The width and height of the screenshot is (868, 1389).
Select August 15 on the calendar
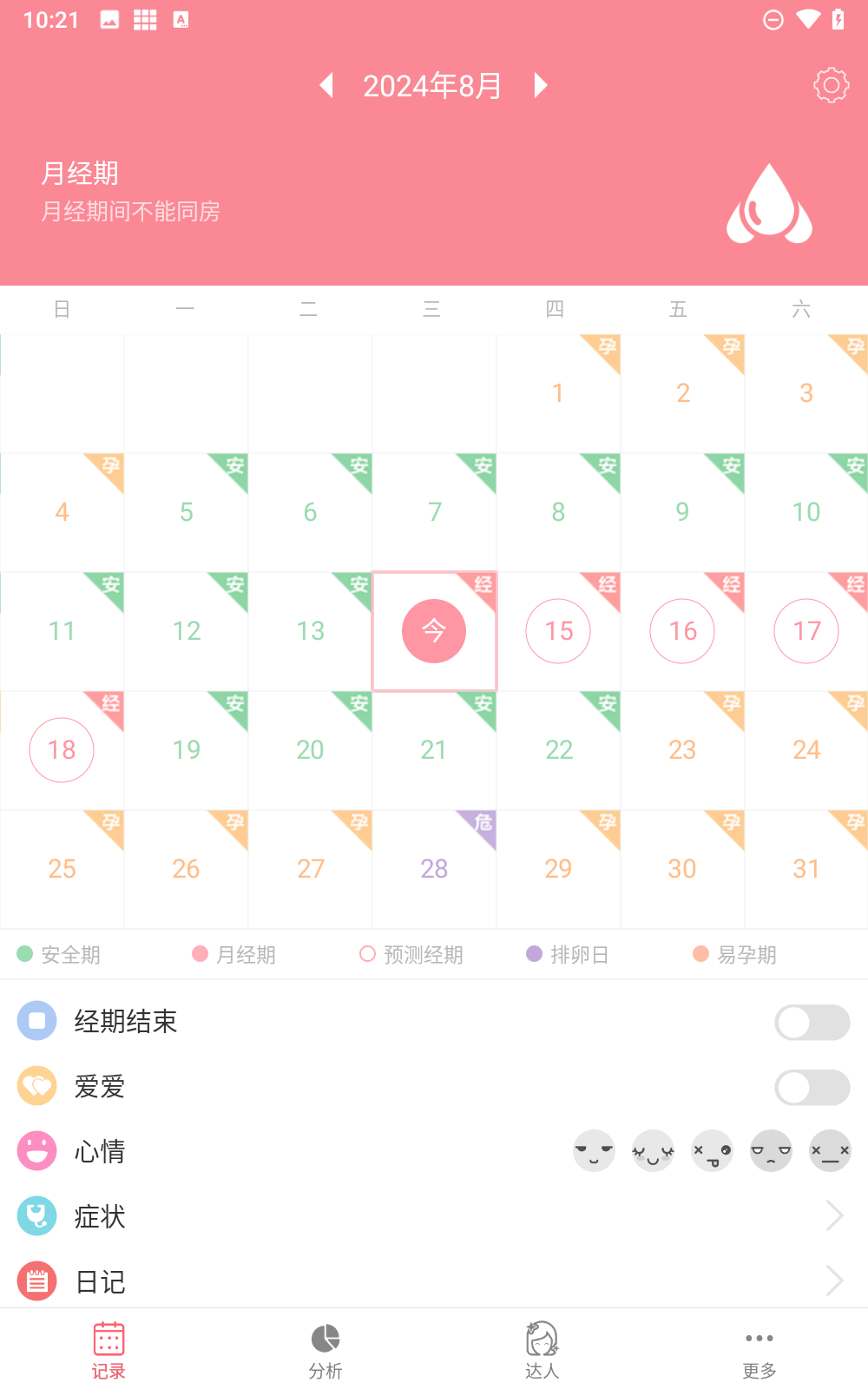tap(558, 631)
